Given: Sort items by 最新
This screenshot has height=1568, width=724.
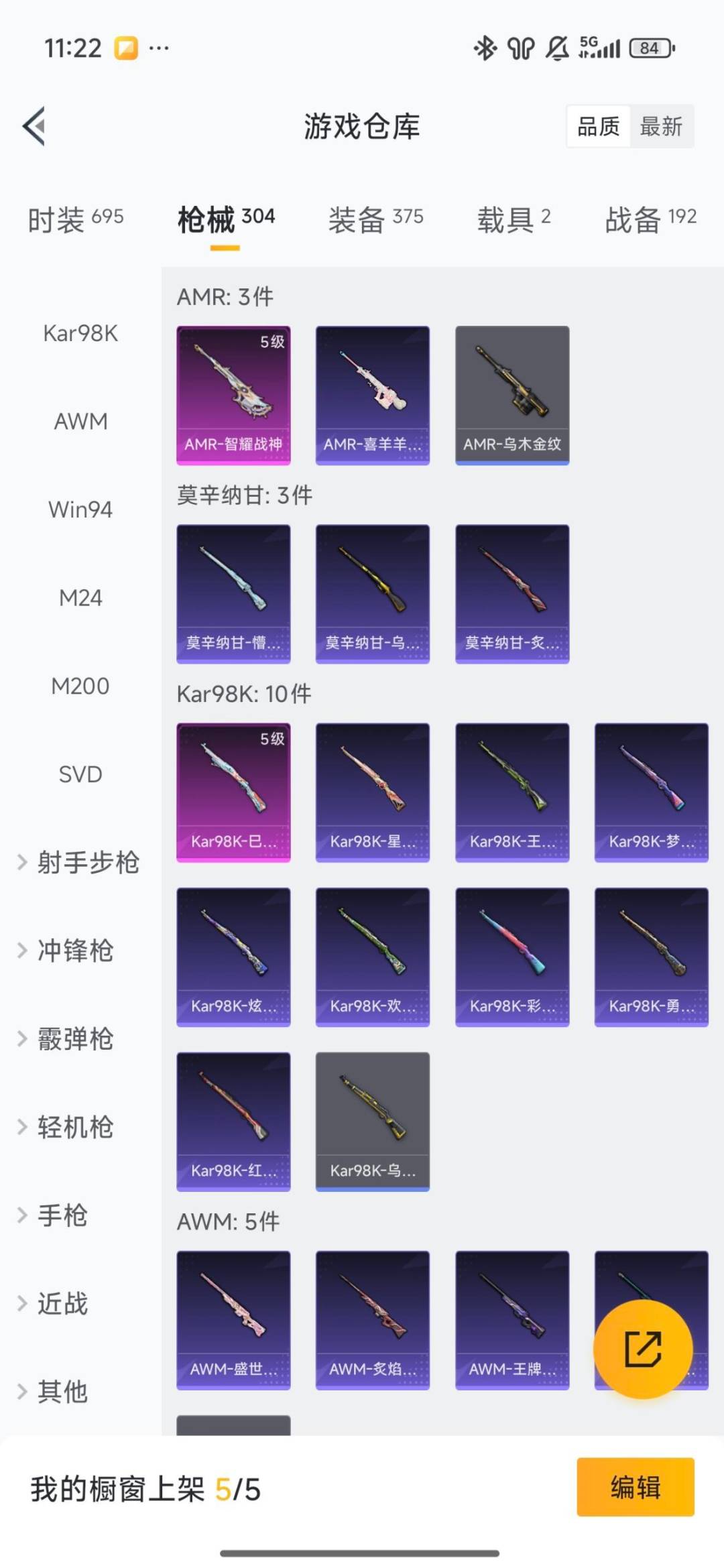Looking at the screenshot, I should pos(661,126).
